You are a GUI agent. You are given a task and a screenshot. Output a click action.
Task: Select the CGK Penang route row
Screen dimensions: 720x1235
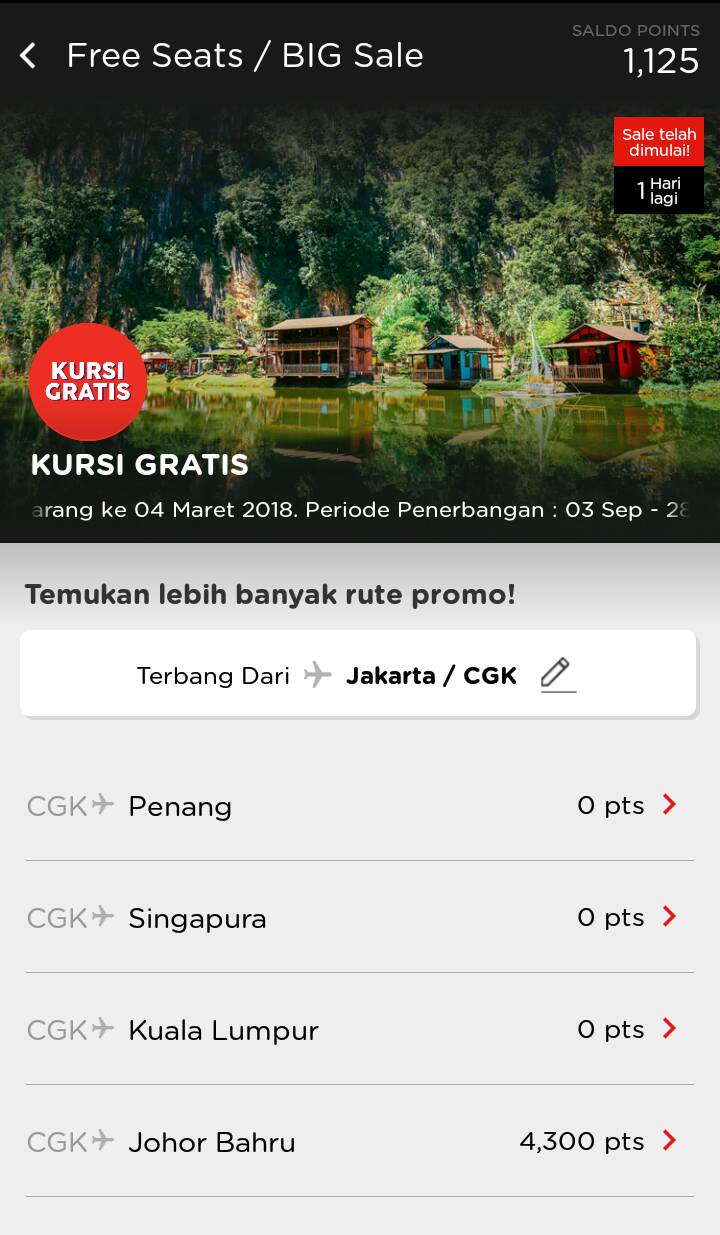360,805
